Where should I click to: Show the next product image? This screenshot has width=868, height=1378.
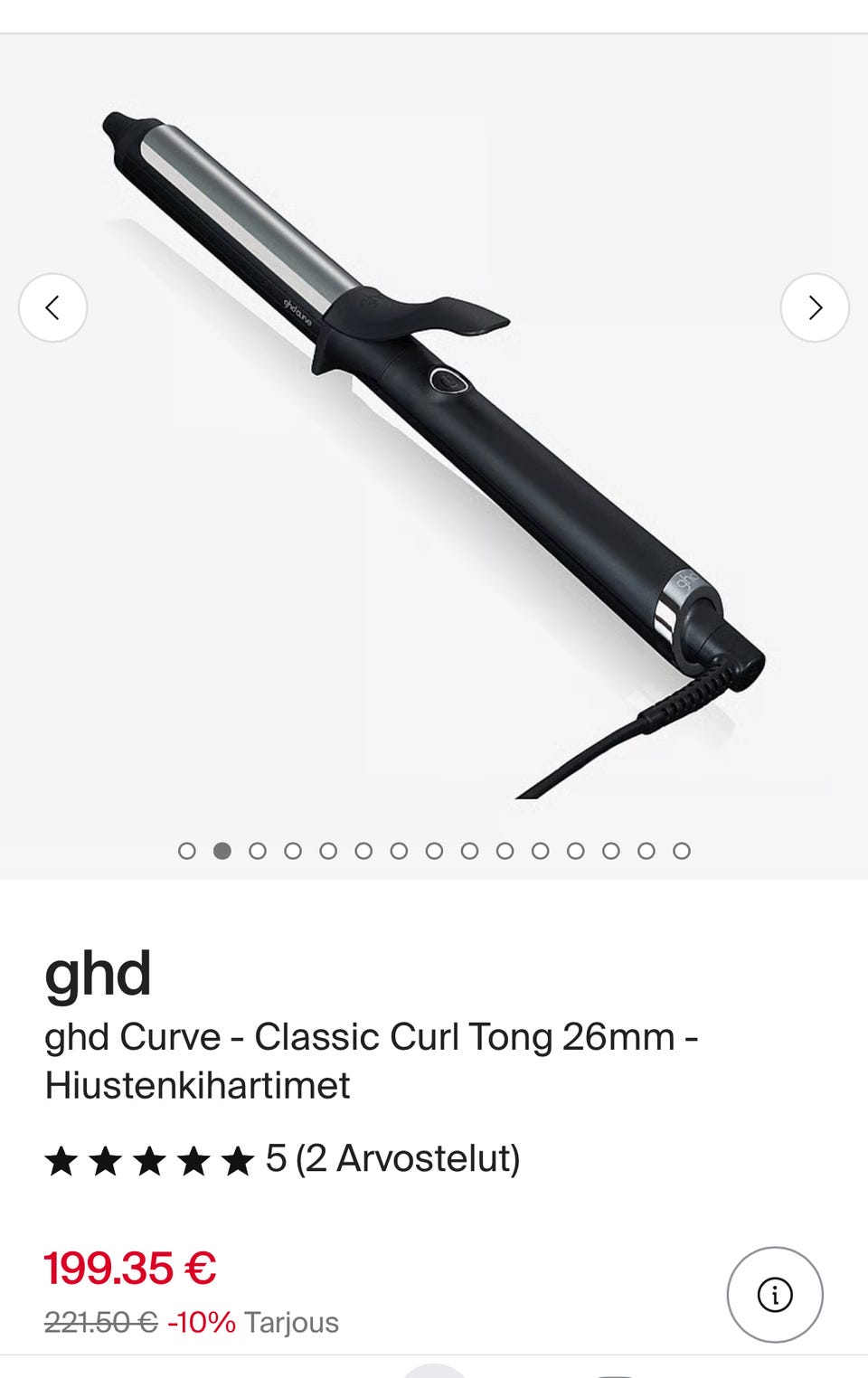[815, 308]
